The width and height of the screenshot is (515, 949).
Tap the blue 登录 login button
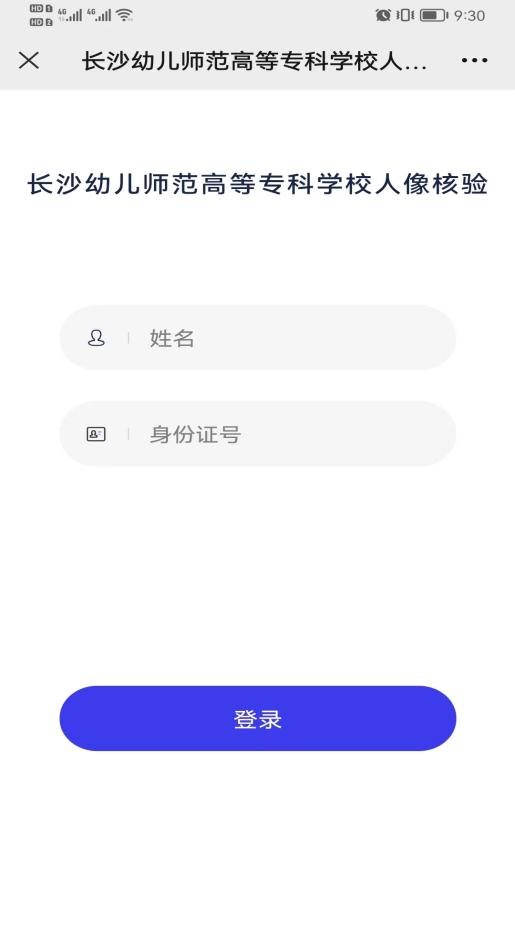click(258, 718)
